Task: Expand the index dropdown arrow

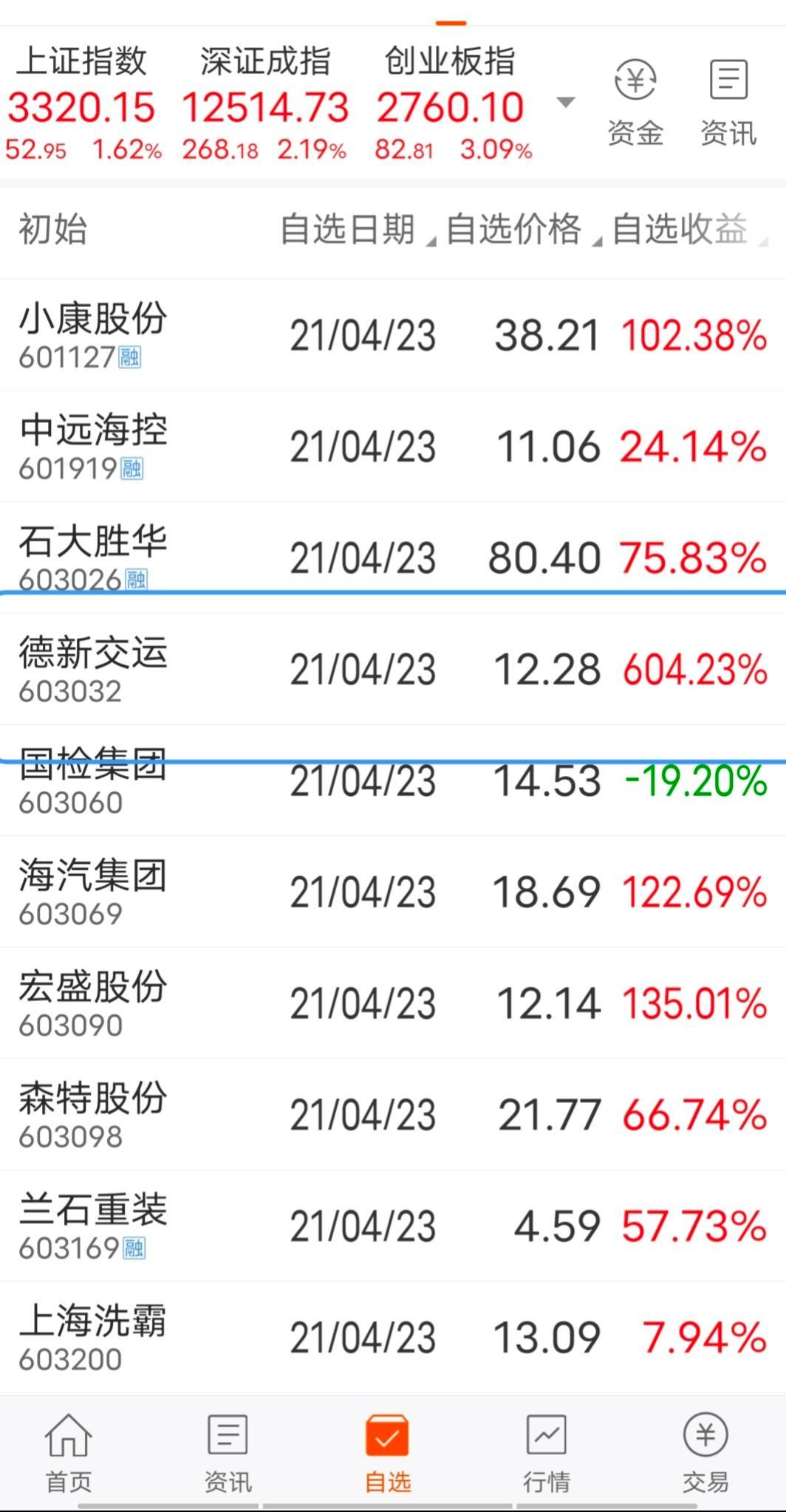Action: [x=565, y=103]
